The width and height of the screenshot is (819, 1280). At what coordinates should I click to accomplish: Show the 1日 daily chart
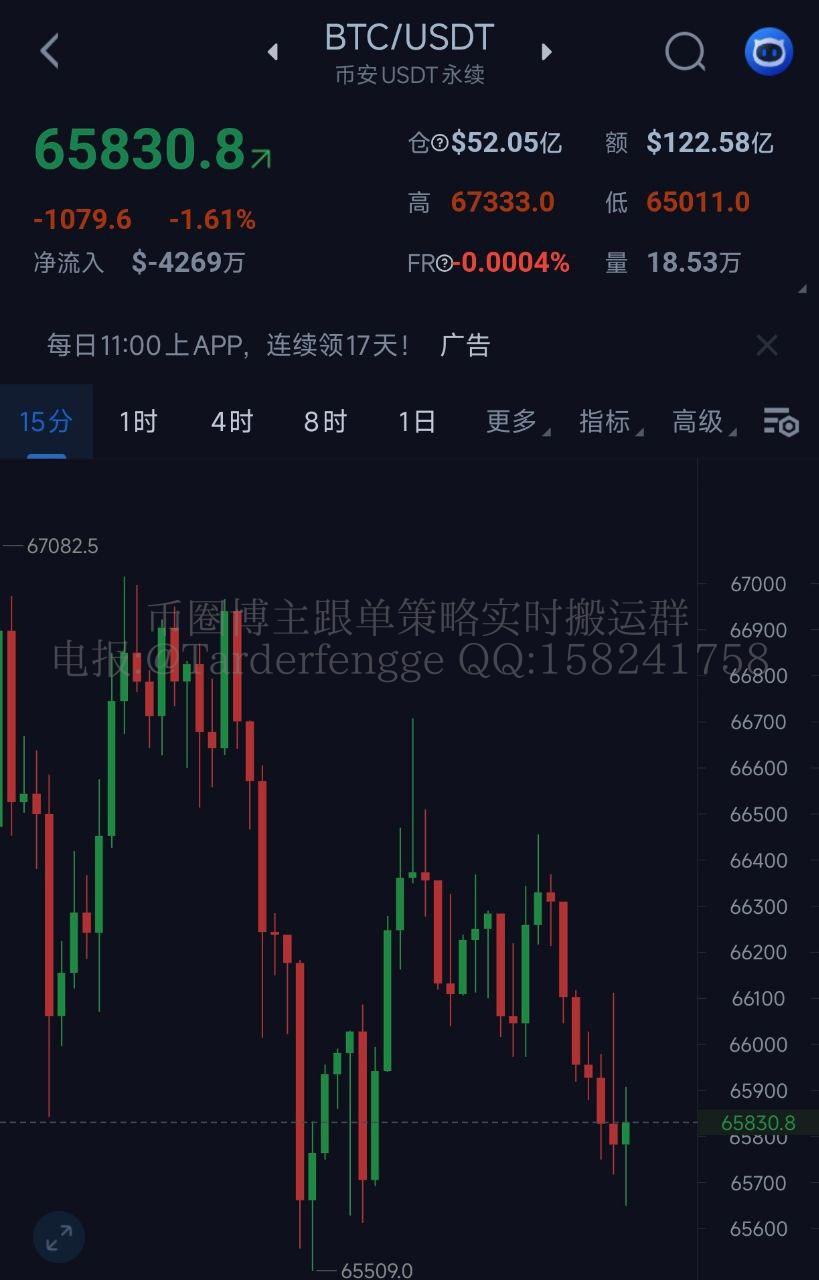pos(417,422)
